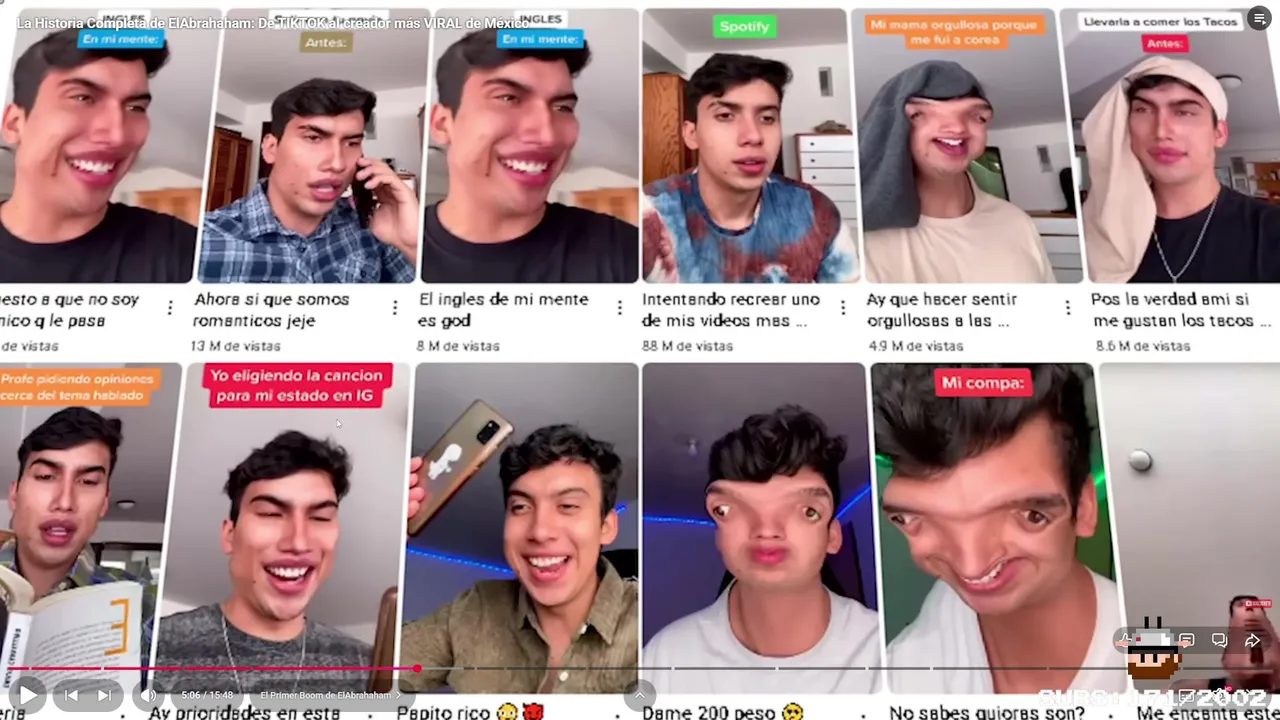Play the paused video
The width and height of the screenshot is (1280, 720).
[28, 695]
